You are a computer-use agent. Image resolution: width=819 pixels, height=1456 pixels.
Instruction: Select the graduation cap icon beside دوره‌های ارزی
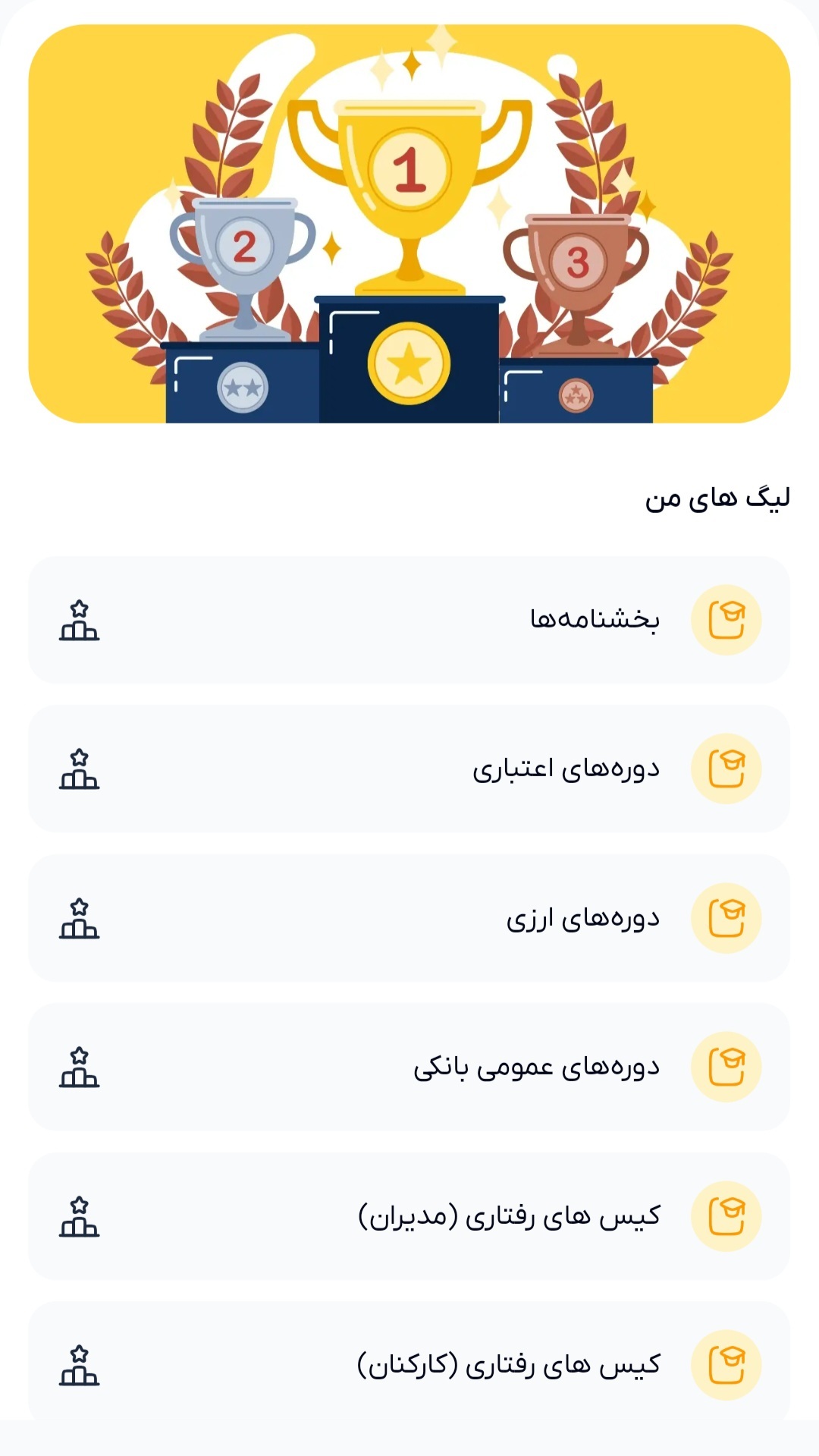tap(727, 918)
